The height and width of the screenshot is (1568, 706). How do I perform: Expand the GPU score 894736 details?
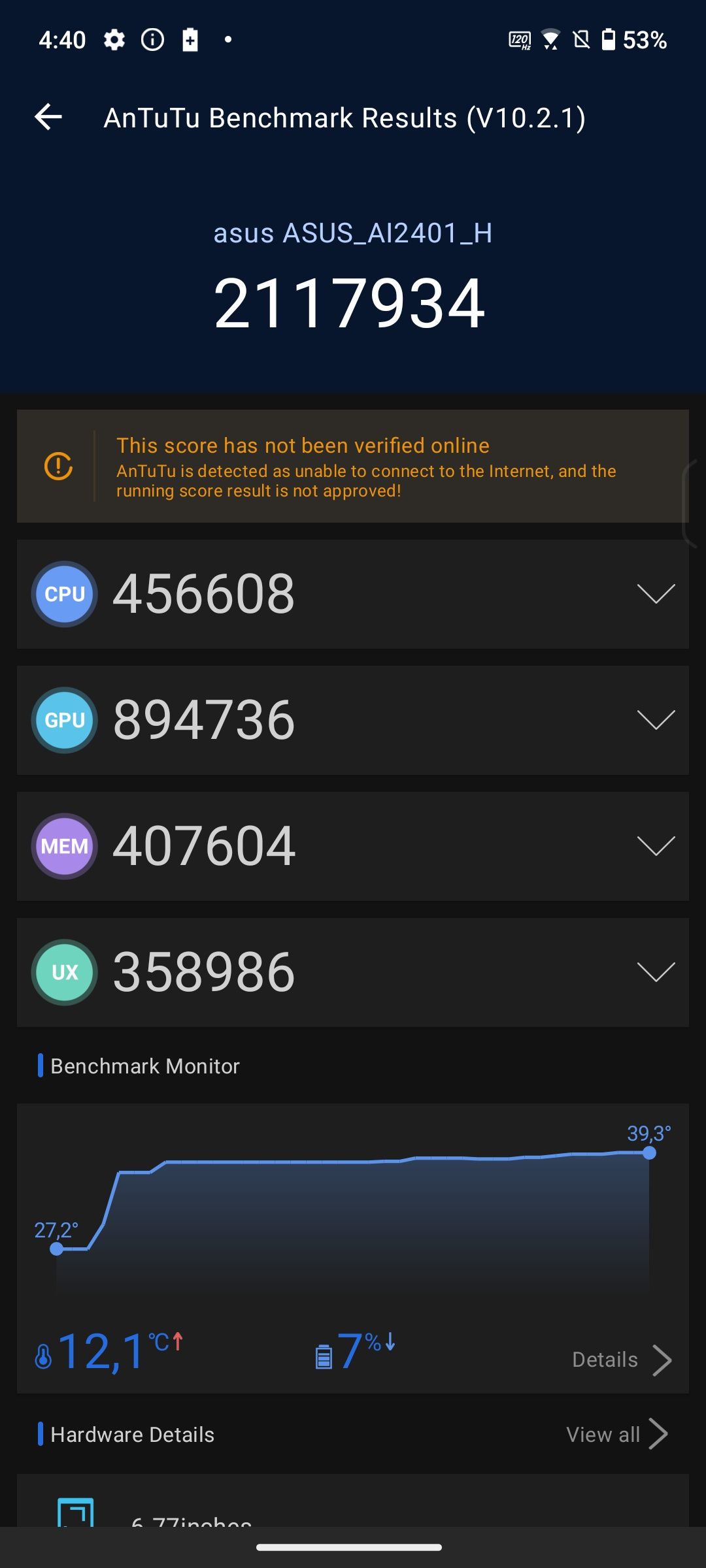[x=352, y=720]
